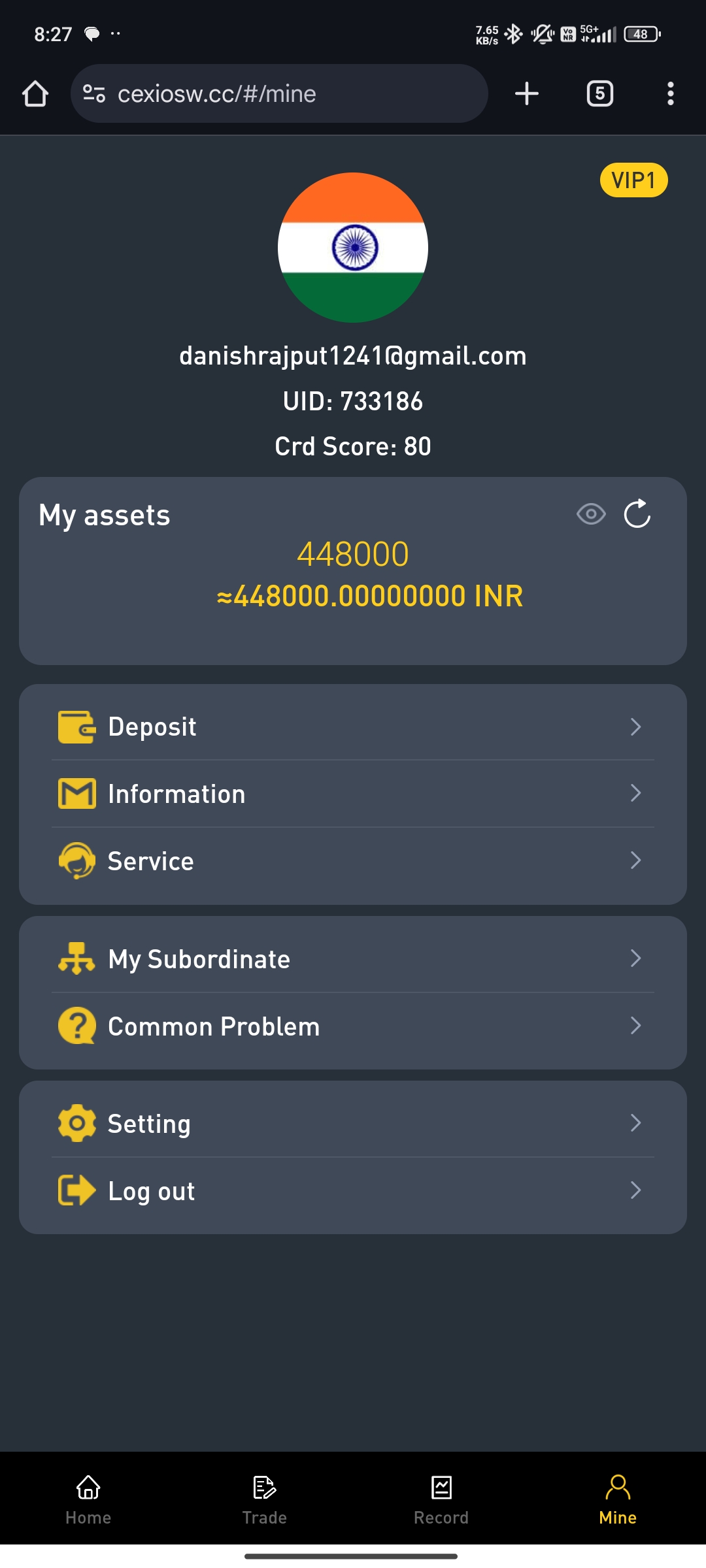This screenshot has height=1568, width=706.
Task: Show the open tabs switcher
Action: 599,94
